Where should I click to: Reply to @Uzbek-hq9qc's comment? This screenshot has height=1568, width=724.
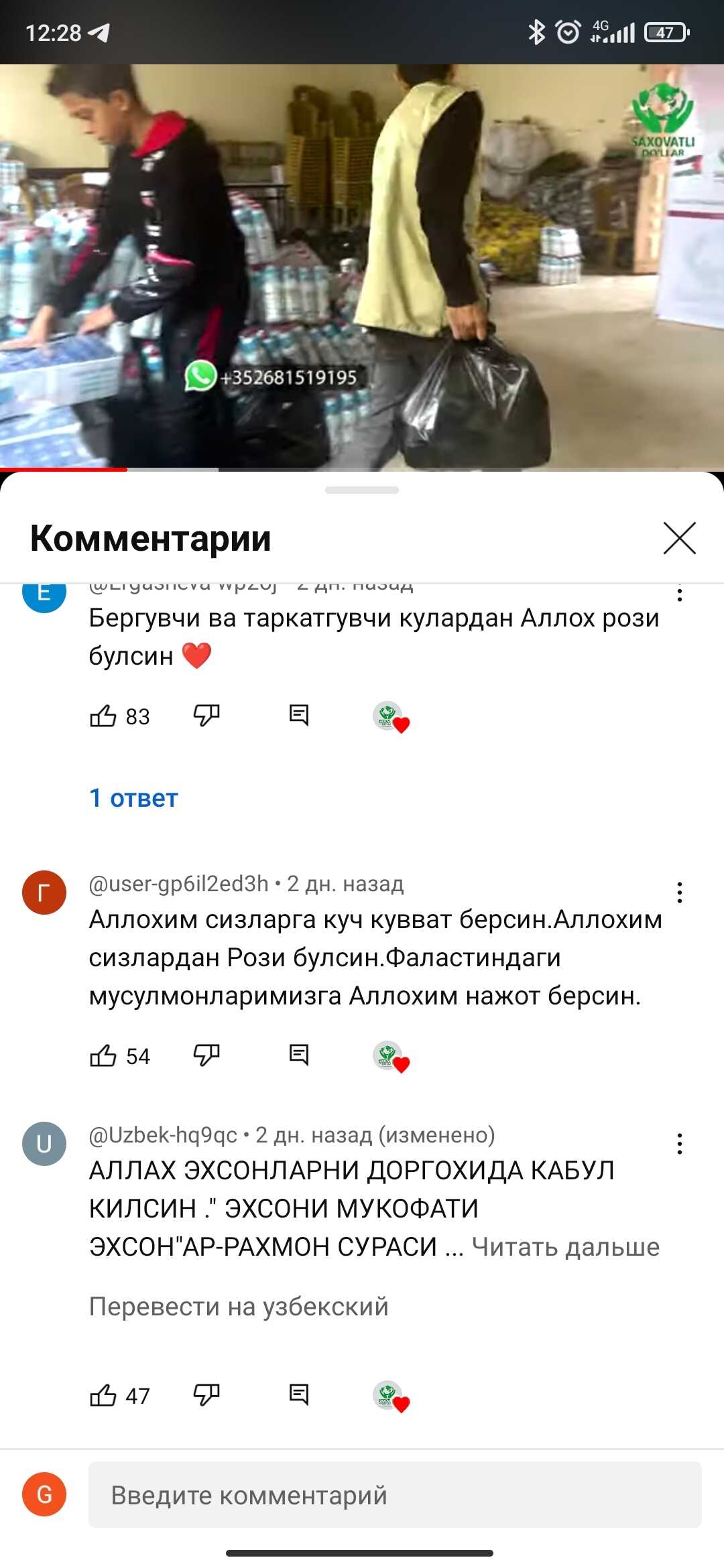[x=298, y=1395]
